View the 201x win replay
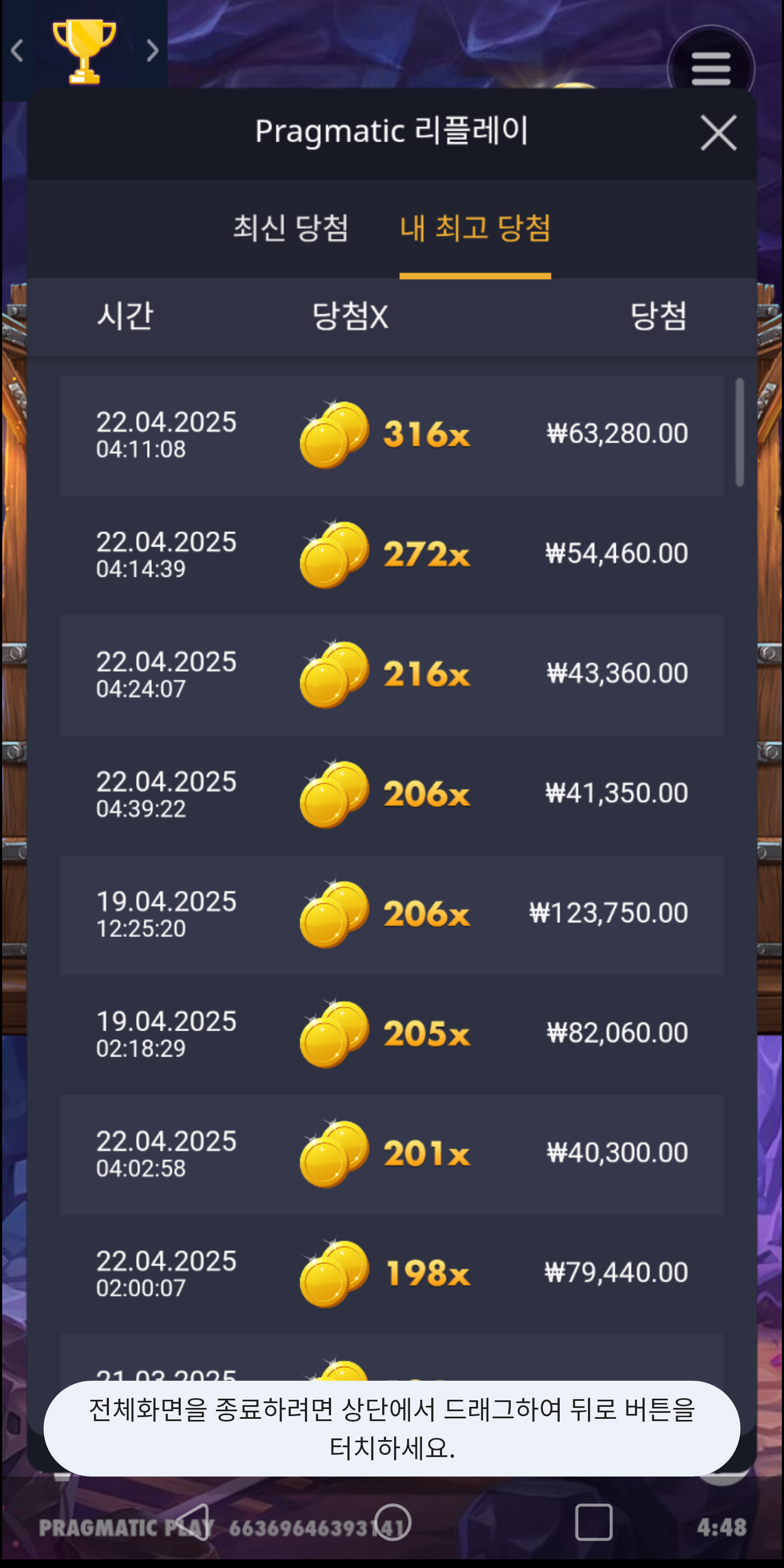 pyautogui.click(x=391, y=1154)
